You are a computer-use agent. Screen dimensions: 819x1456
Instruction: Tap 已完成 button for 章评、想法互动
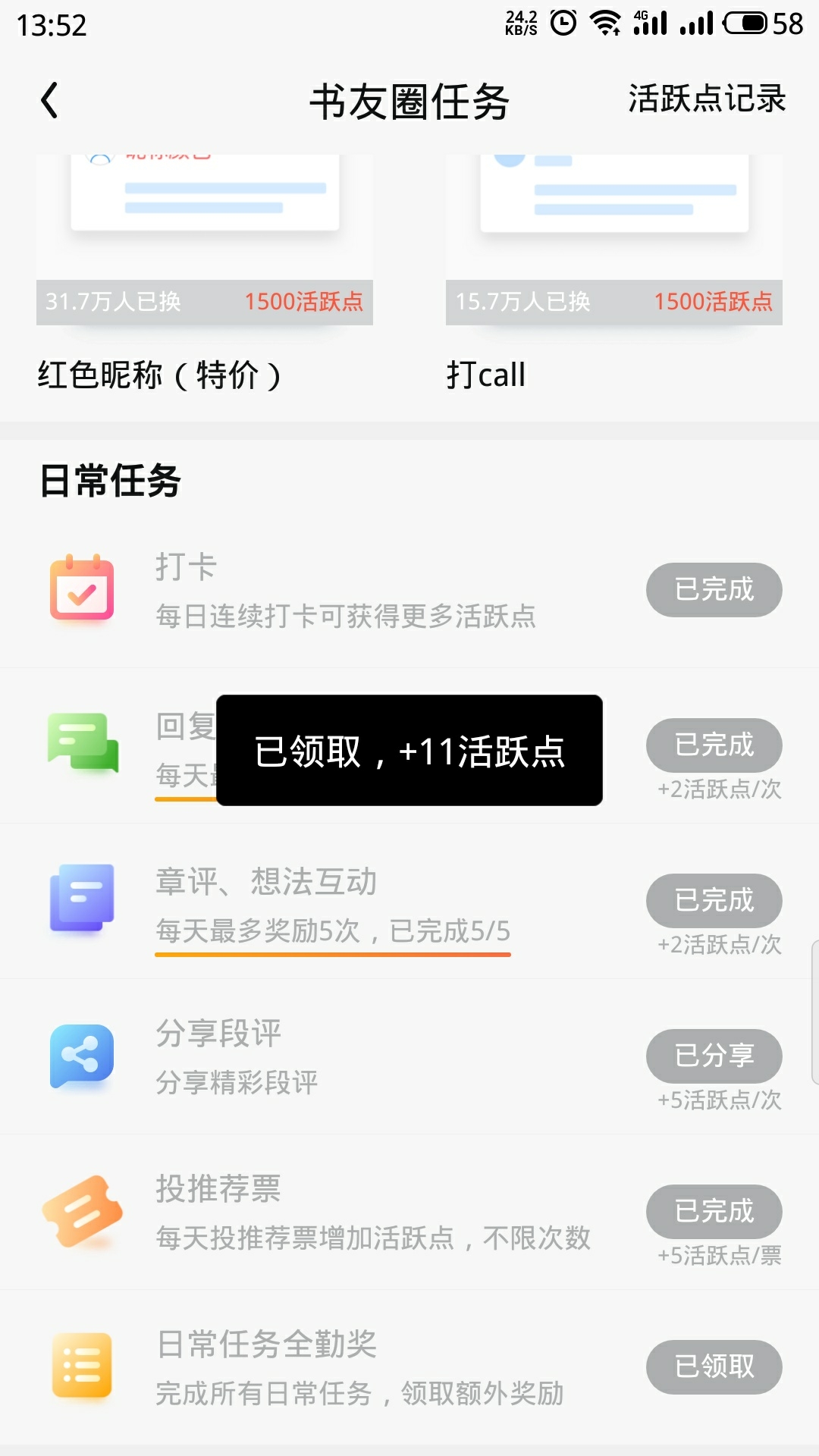[714, 900]
